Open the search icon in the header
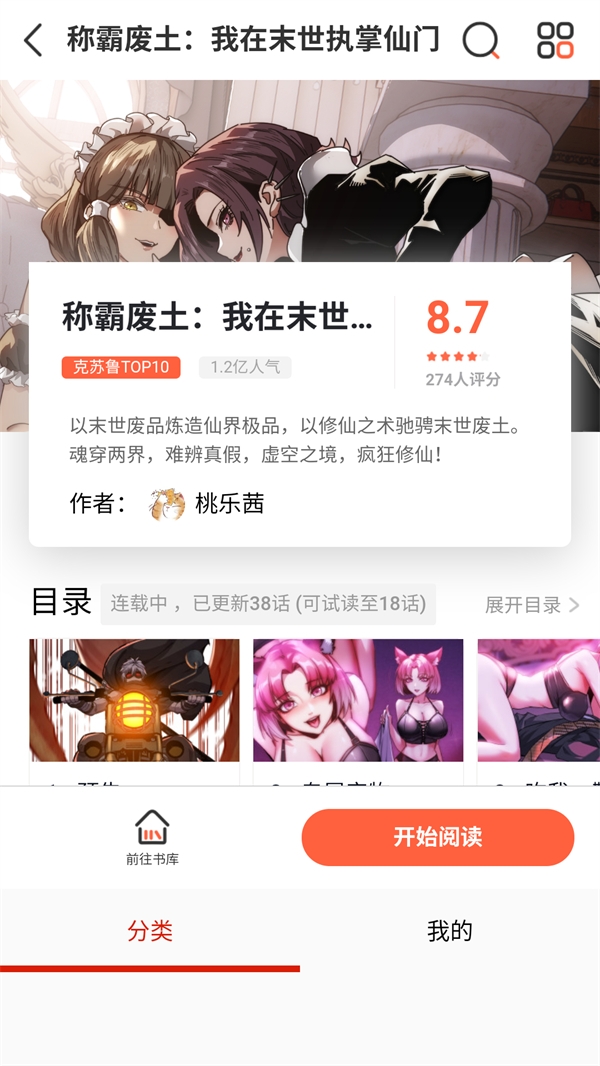Image resolution: width=600 pixels, height=1066 pixels. pos(481,41)
